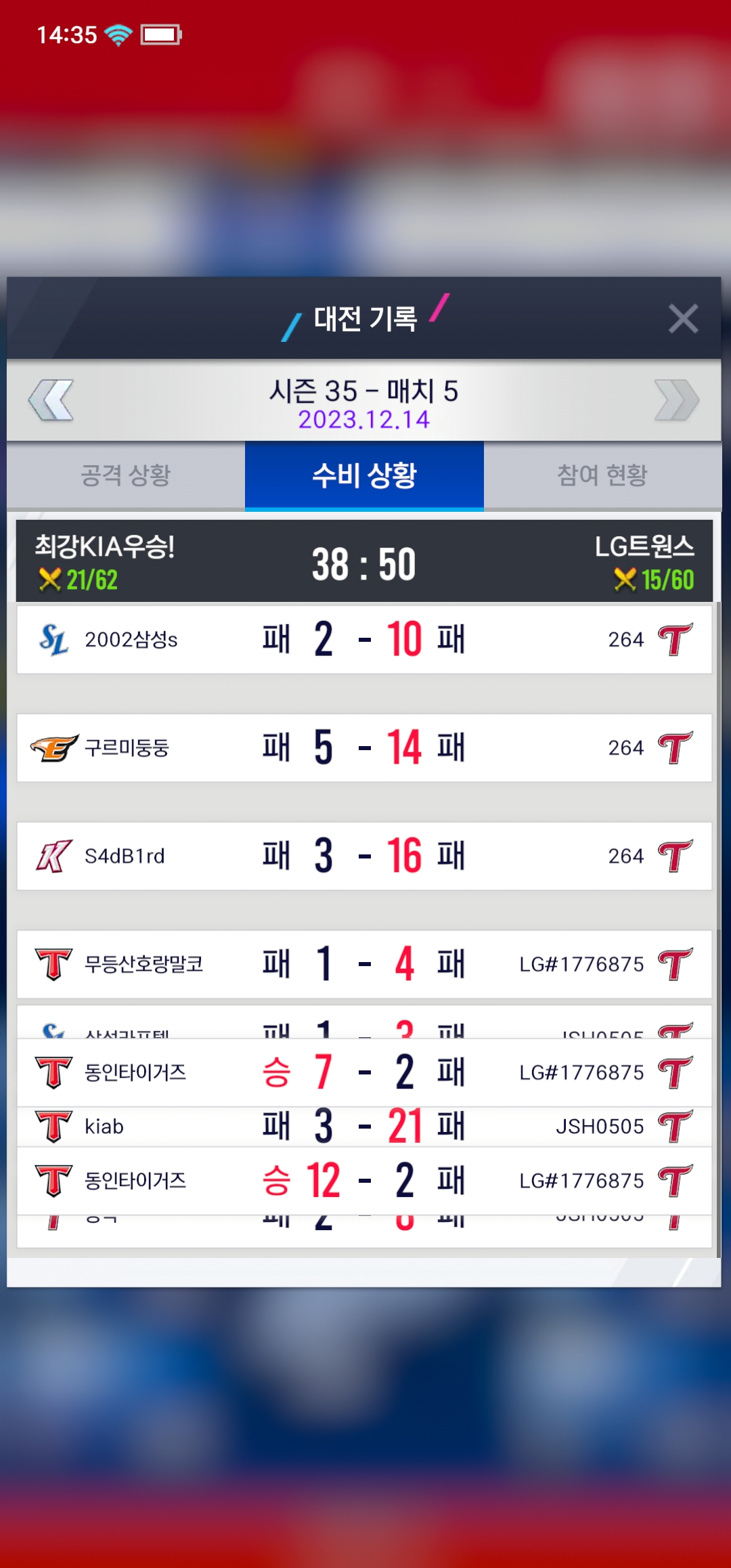Image resolution: width=731 pixels, height=1568 pixels.
Task: Switch to the 참여 현황 tab
Action: click(x=602, y=475)
